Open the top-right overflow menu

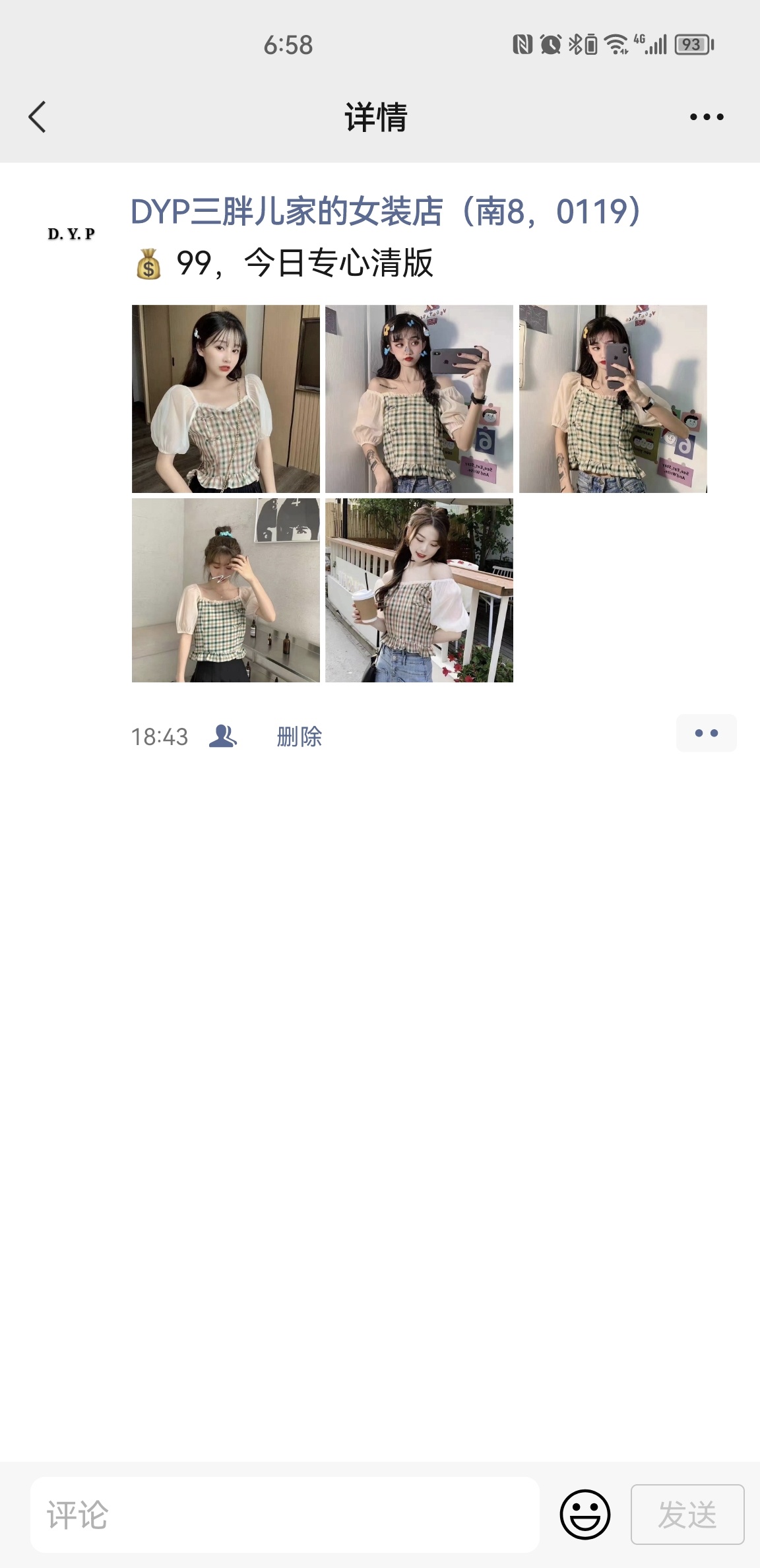tap(706, 117)
